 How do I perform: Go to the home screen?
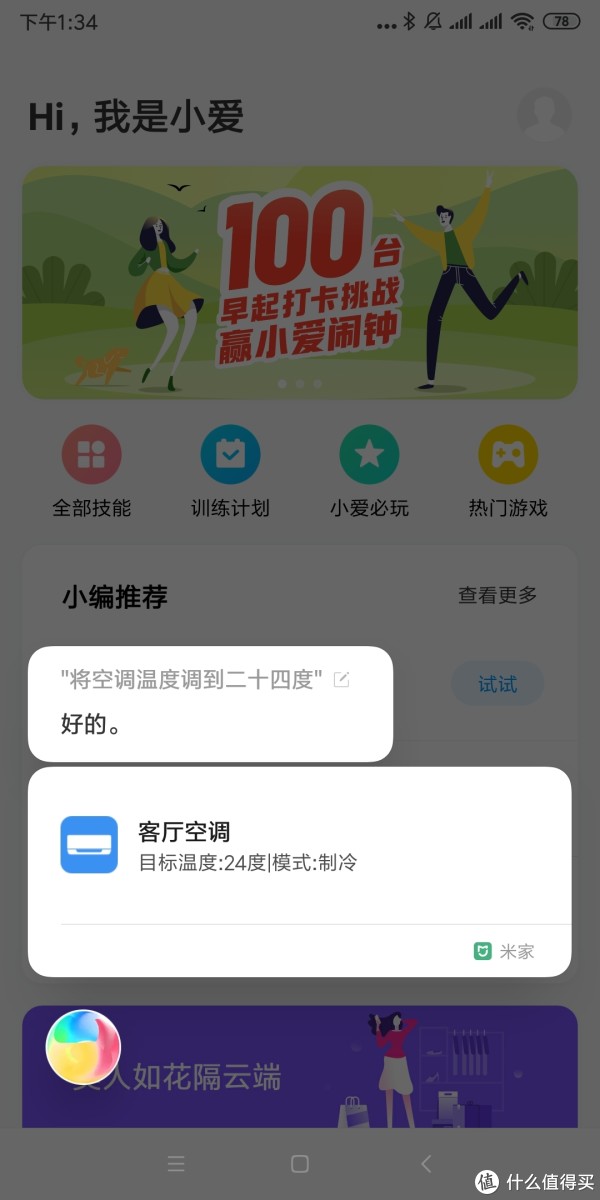[299, 1163]
